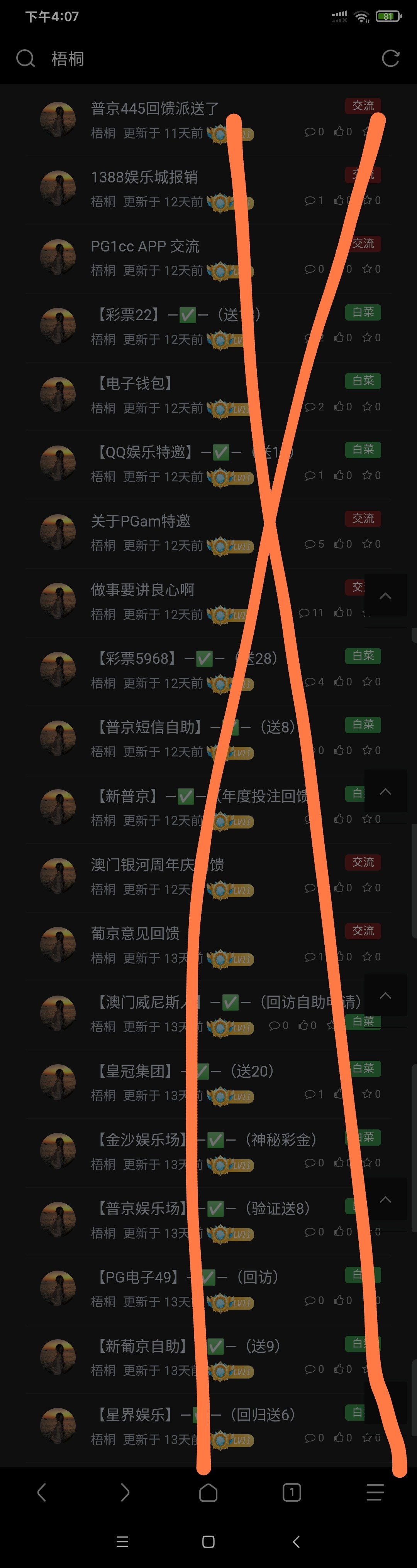The image size is (417, 1568).
Task: Open the post 葡京意见回馈
Action: (x=136, y=933)
